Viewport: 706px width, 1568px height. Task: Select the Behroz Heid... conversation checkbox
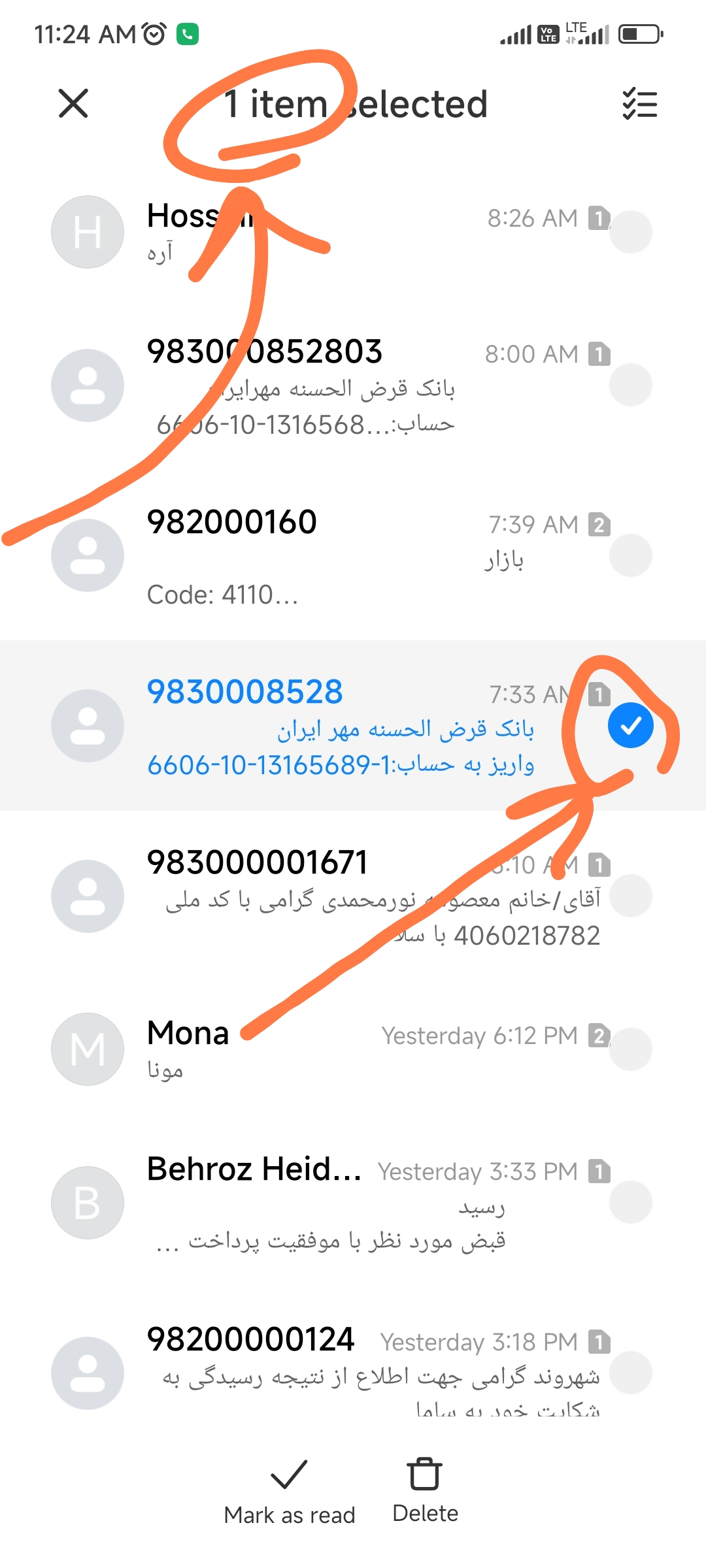coord(631,1202)
